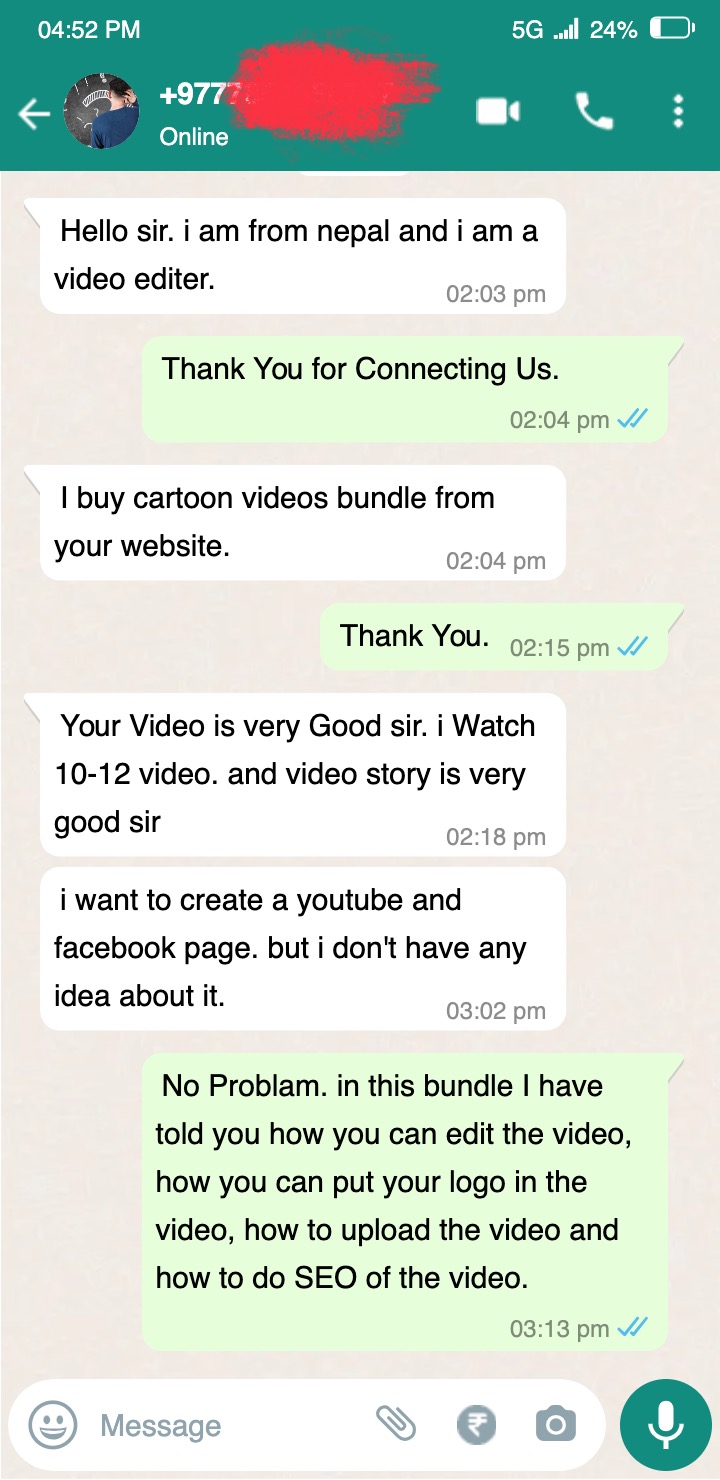This screenshot has width=720, height=1480.
Task: Start a voice call
Action: click(x=594, y=111)
